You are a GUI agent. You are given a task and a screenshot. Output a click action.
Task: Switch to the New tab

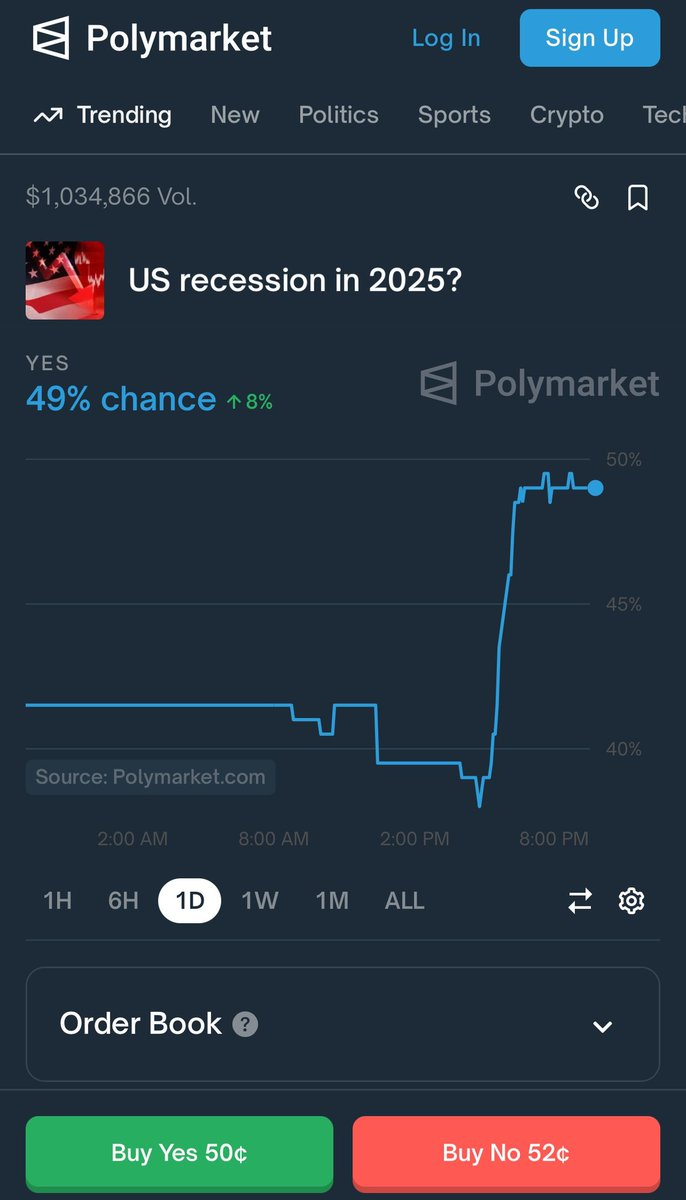[x=235, y=115]
